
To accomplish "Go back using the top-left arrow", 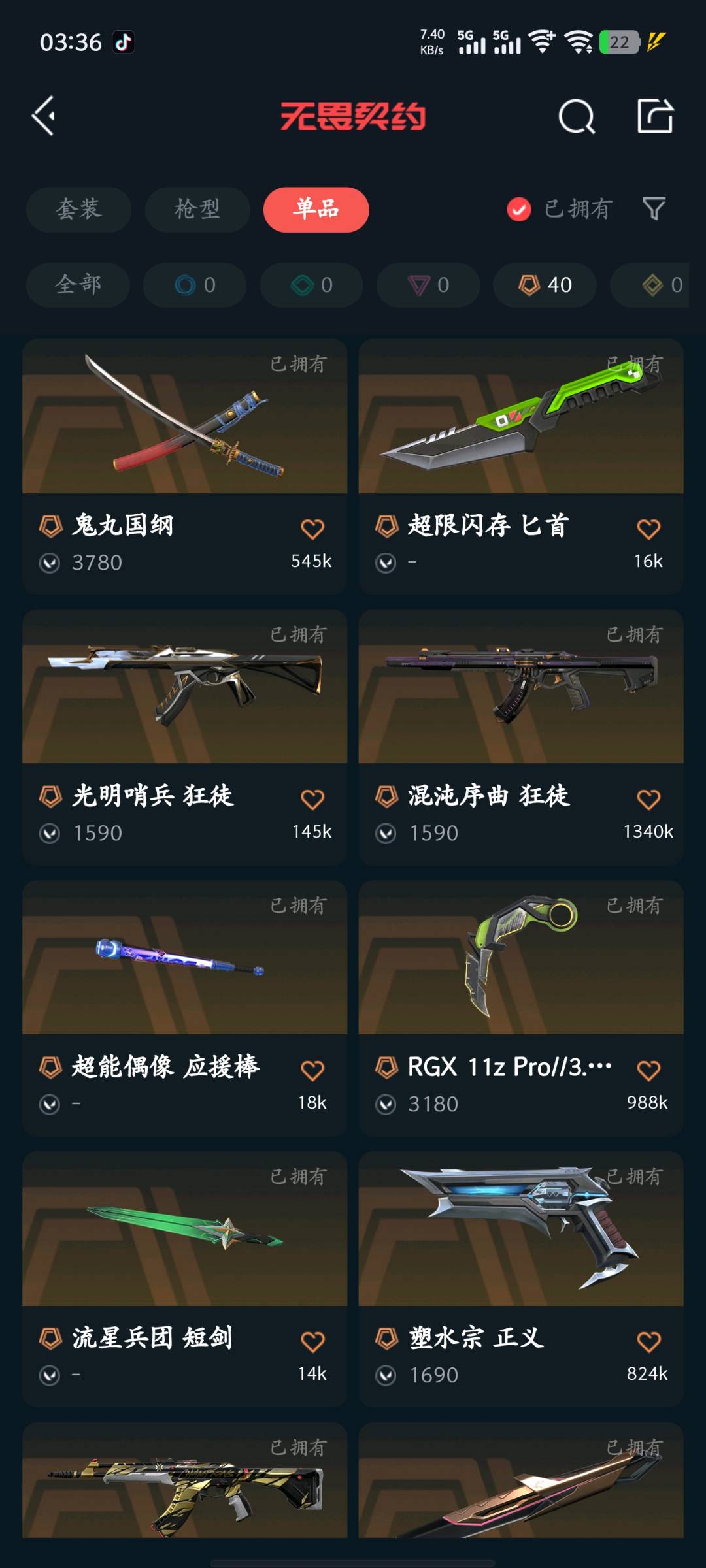I will click(x=43, y=116).
